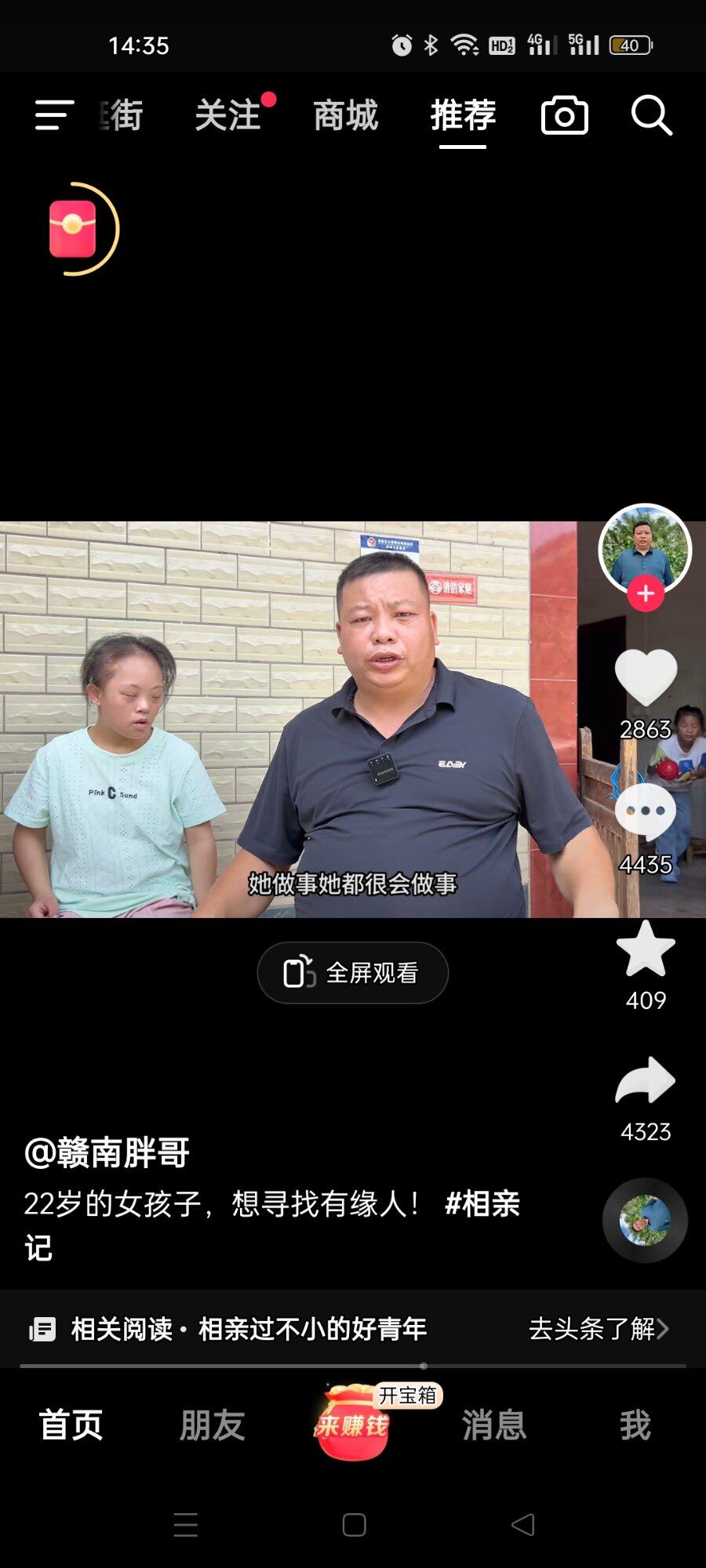This screenshot has height=1568, width=706.
Task: Follow the creator via plus button
Action: [x=646, y=593]
